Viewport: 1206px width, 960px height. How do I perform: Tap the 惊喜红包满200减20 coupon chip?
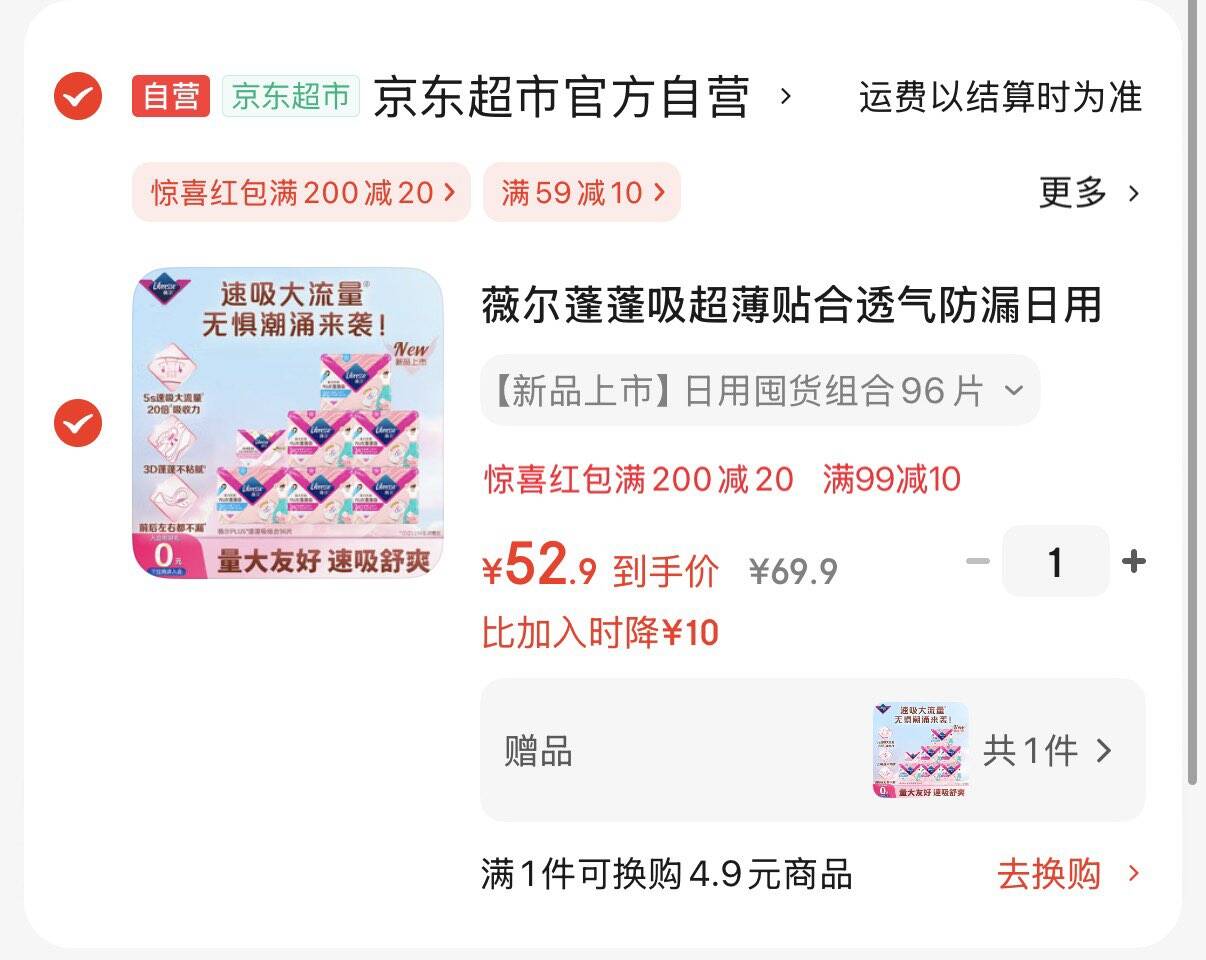(301, 192)
